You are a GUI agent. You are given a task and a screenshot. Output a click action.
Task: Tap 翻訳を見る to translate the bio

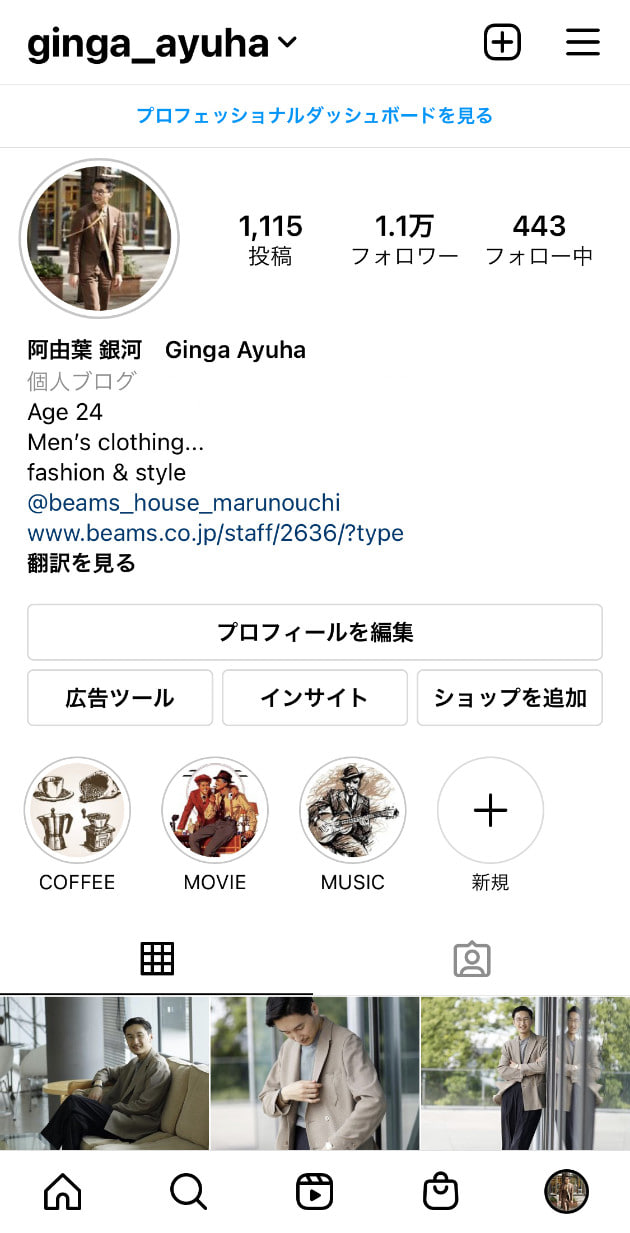[x=81, y=563]
